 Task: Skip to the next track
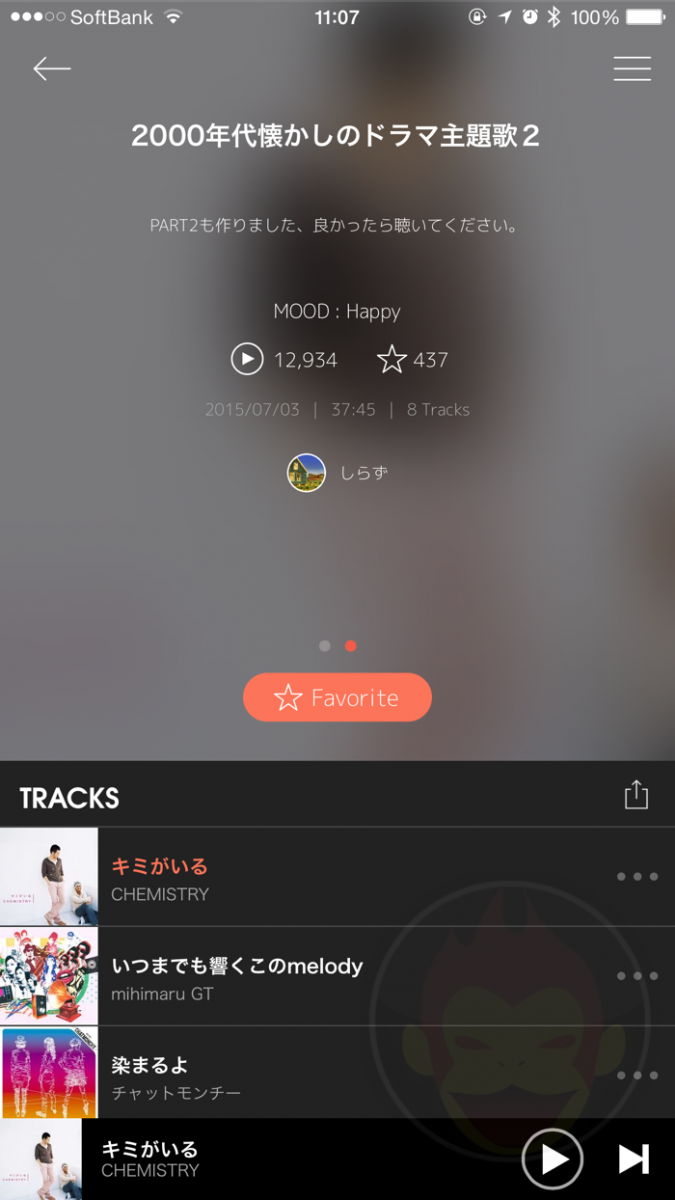coord(634,1159)
